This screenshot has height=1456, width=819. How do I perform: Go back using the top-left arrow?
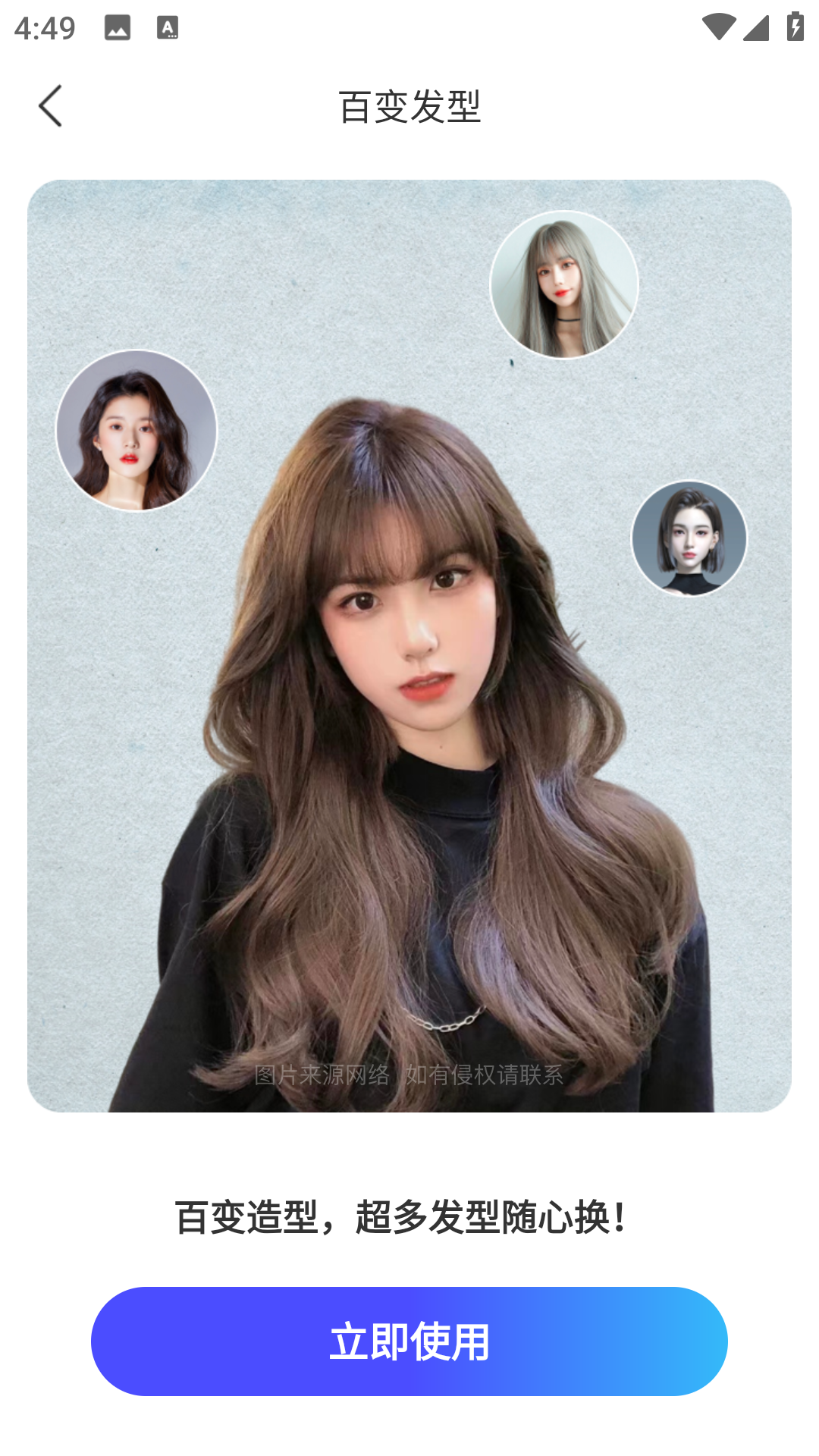click(x=50, y=106)
